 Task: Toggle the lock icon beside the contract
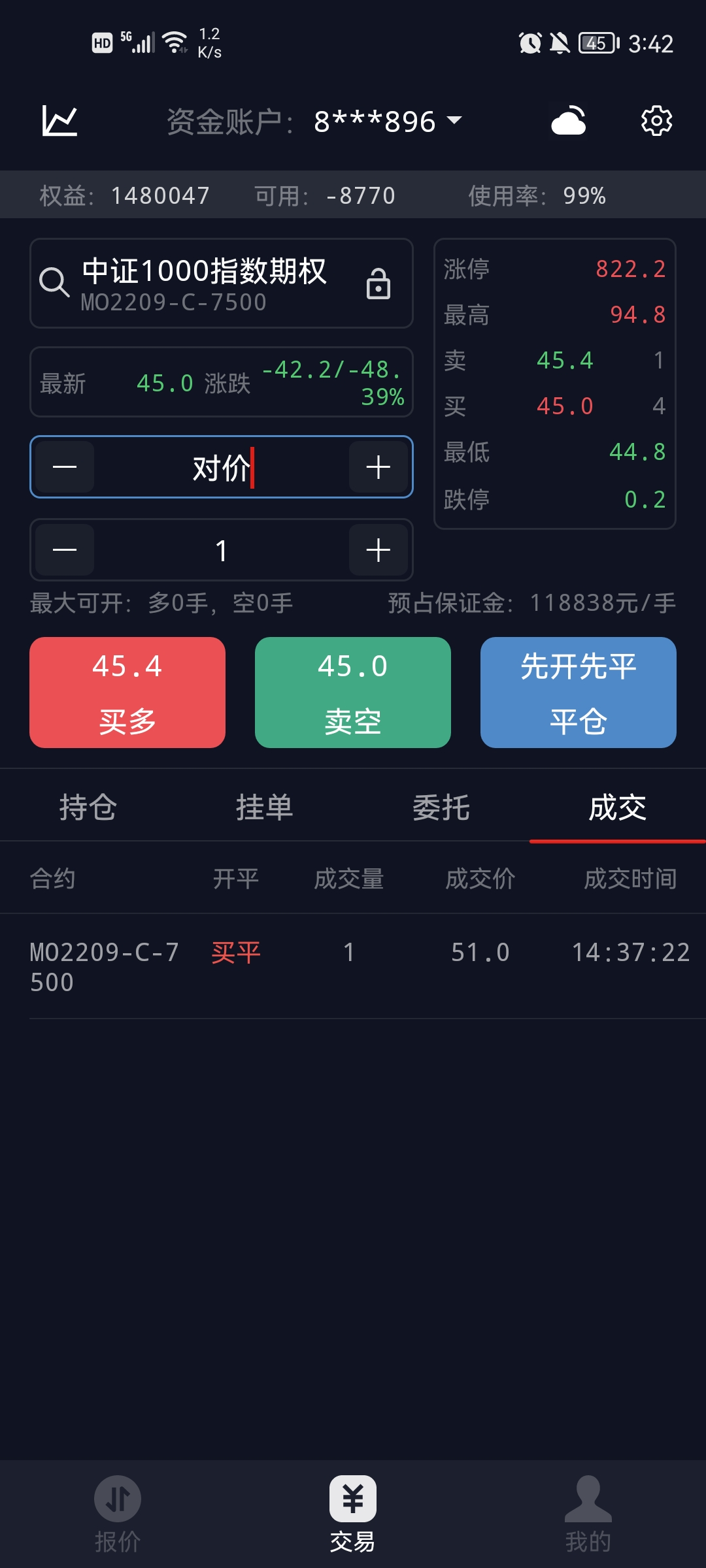[x=378, y=284]
